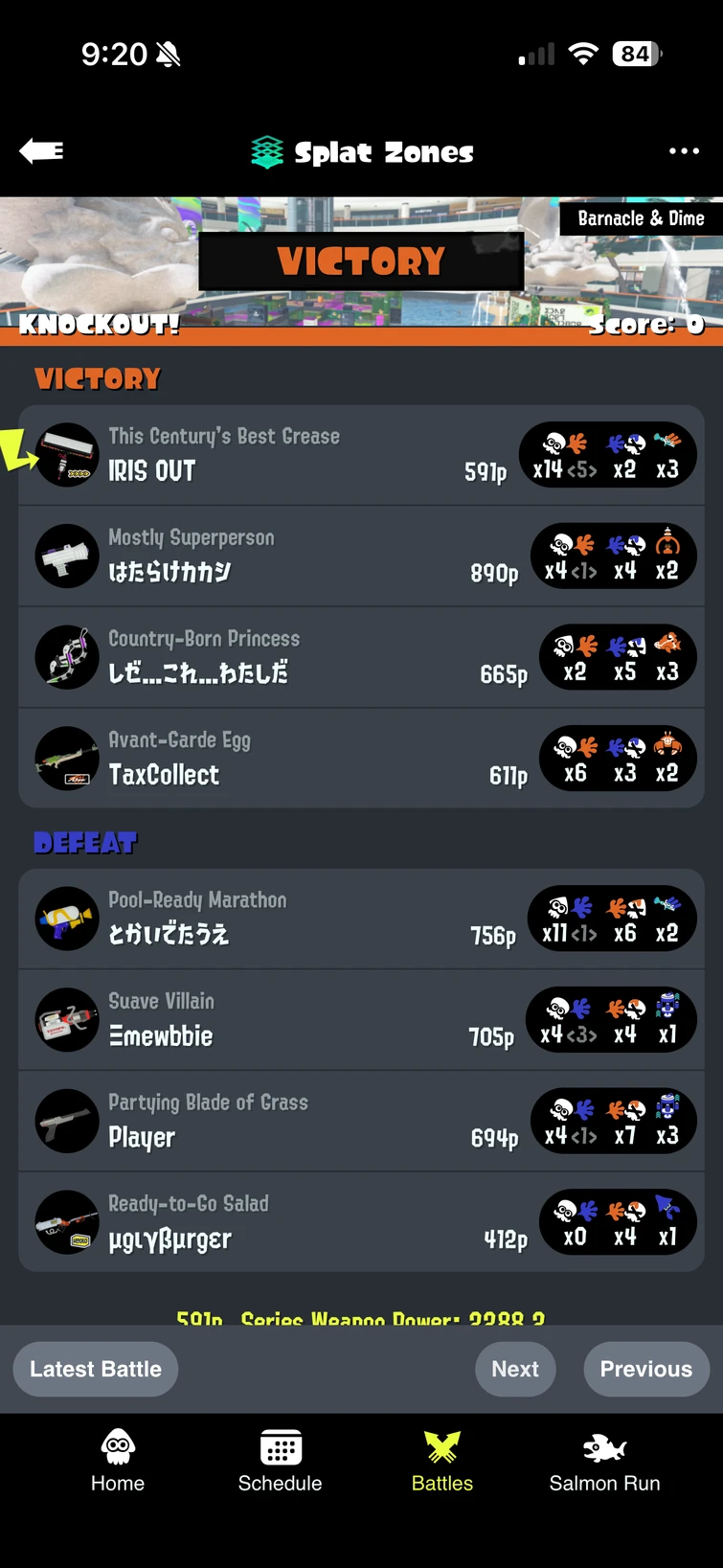Switch to the Salmon Run tab

coord(604,1461)
